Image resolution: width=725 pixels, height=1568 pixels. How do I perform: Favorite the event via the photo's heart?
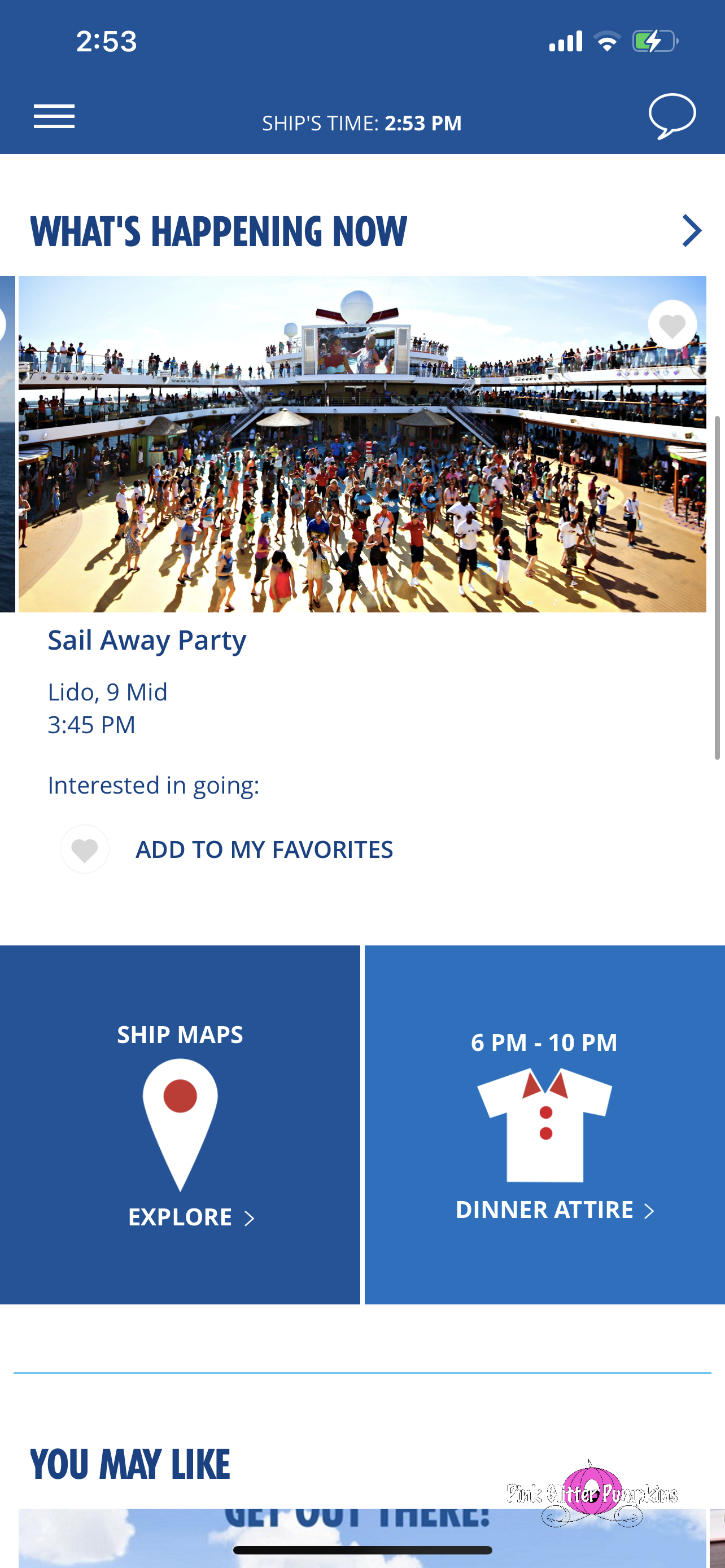point(672,325)
